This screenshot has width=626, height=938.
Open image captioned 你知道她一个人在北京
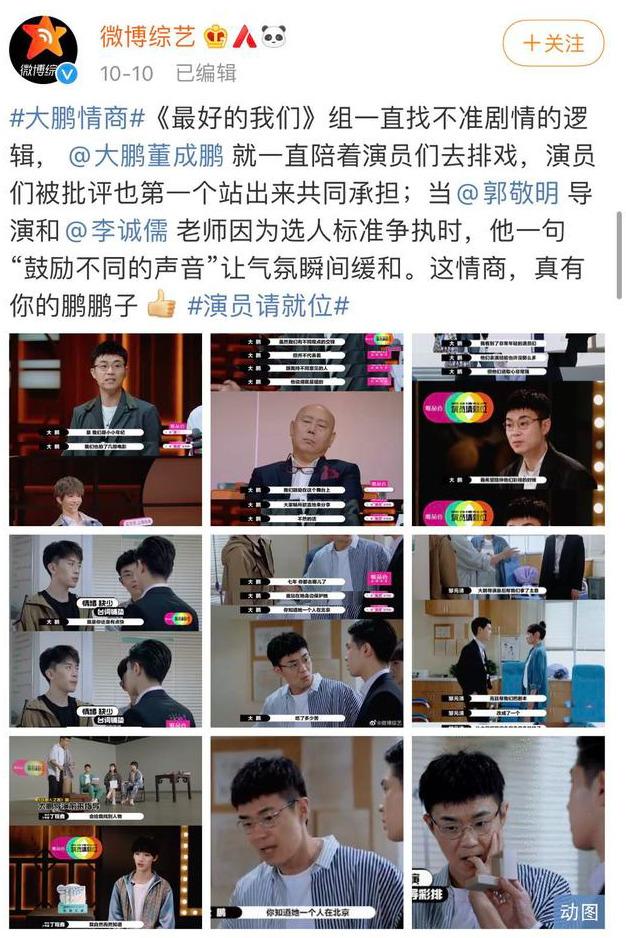306,832
